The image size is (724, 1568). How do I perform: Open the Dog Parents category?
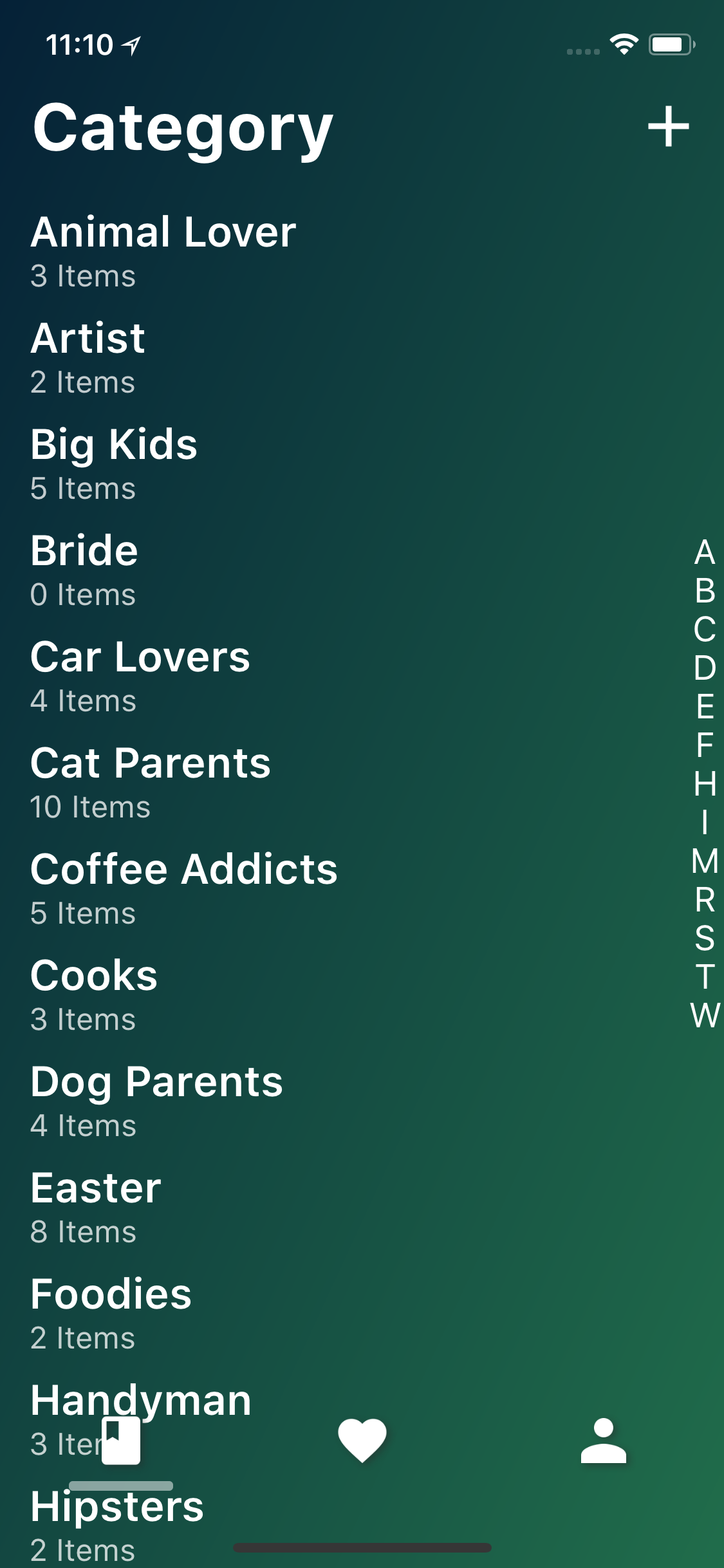156,1099
